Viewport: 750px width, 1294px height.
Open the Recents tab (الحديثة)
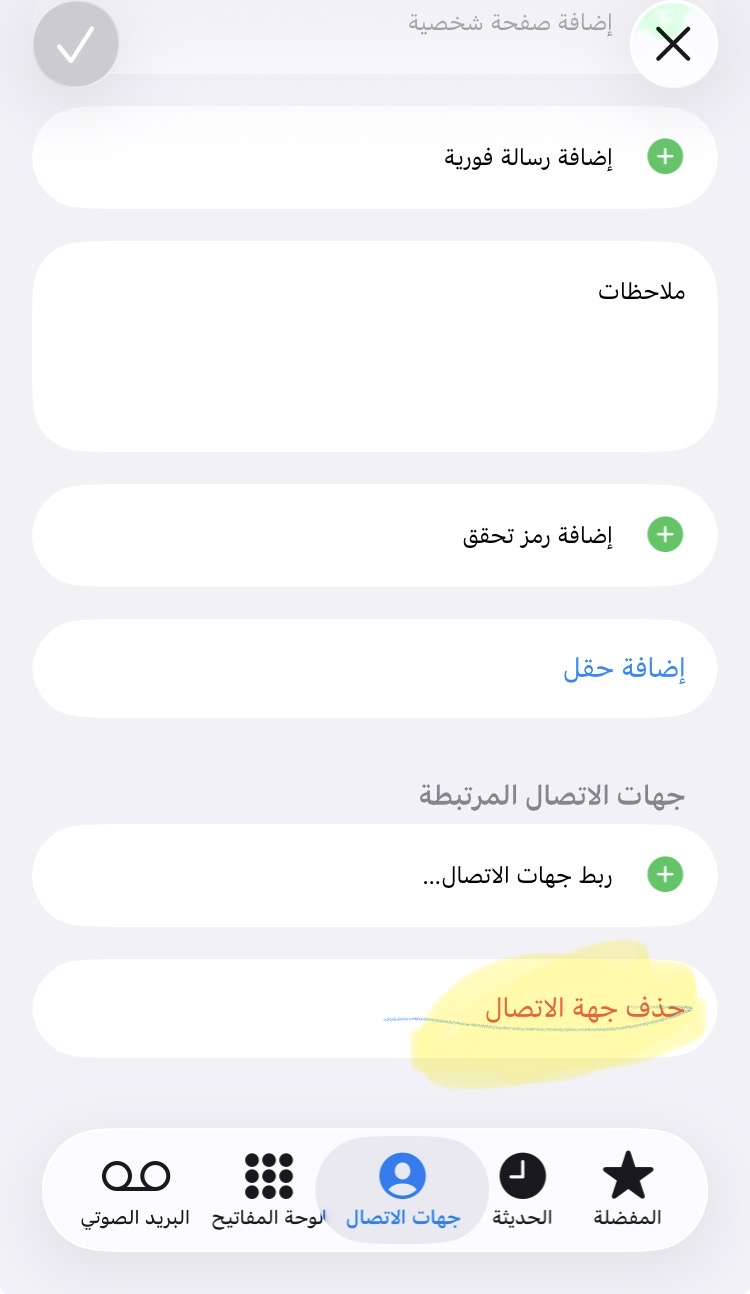[522, 1189]
